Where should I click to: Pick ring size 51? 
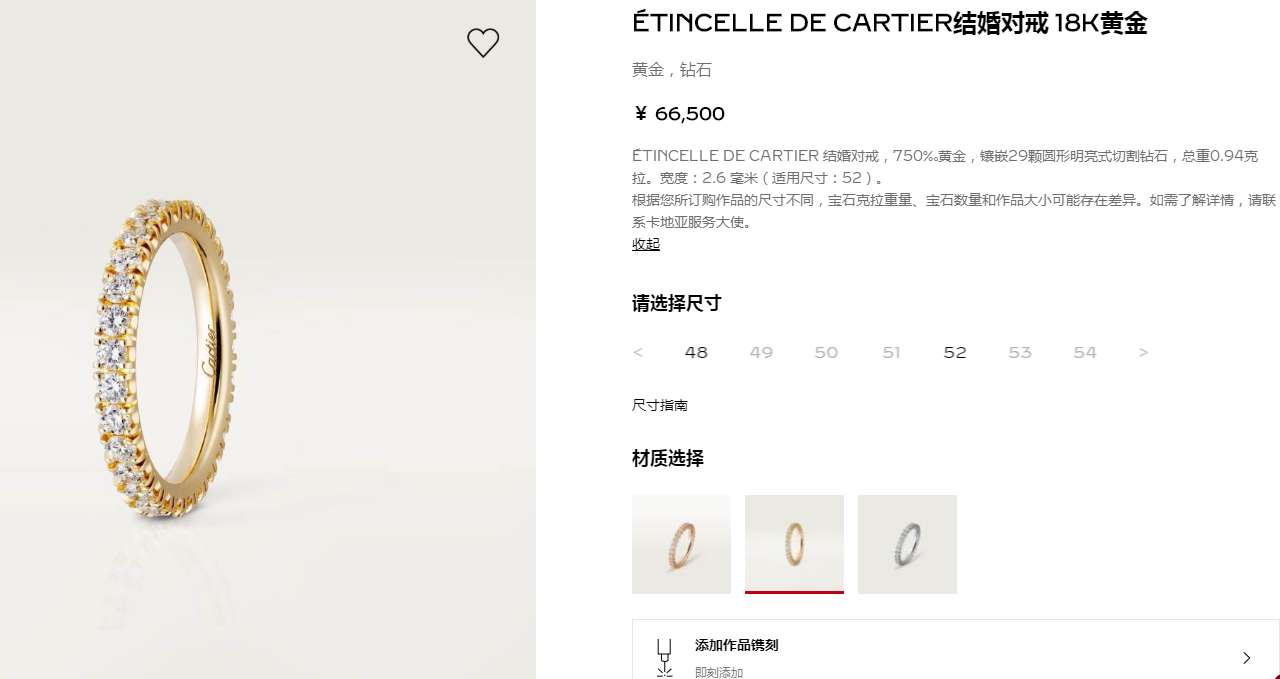(891, 353)
